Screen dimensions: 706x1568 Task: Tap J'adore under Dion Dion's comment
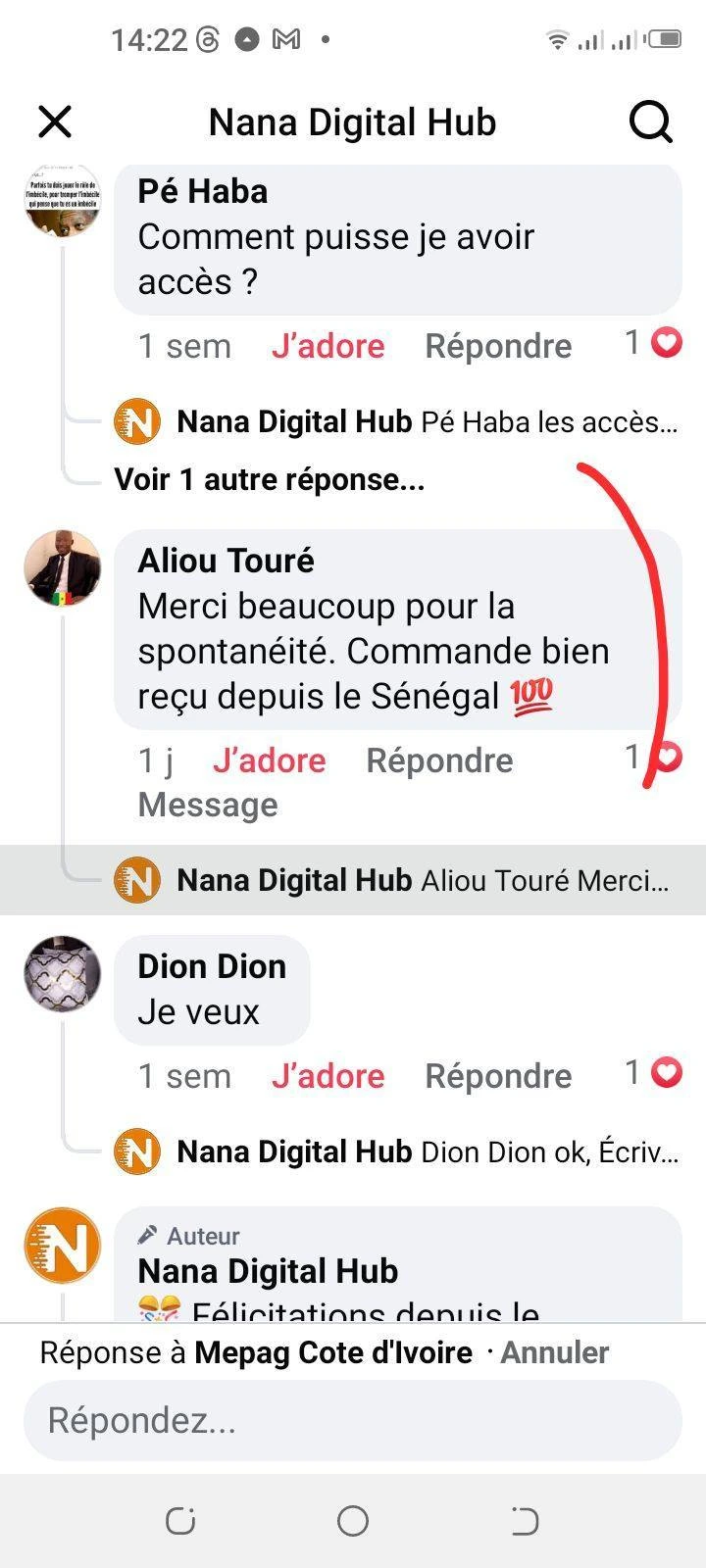point(328,1076)
